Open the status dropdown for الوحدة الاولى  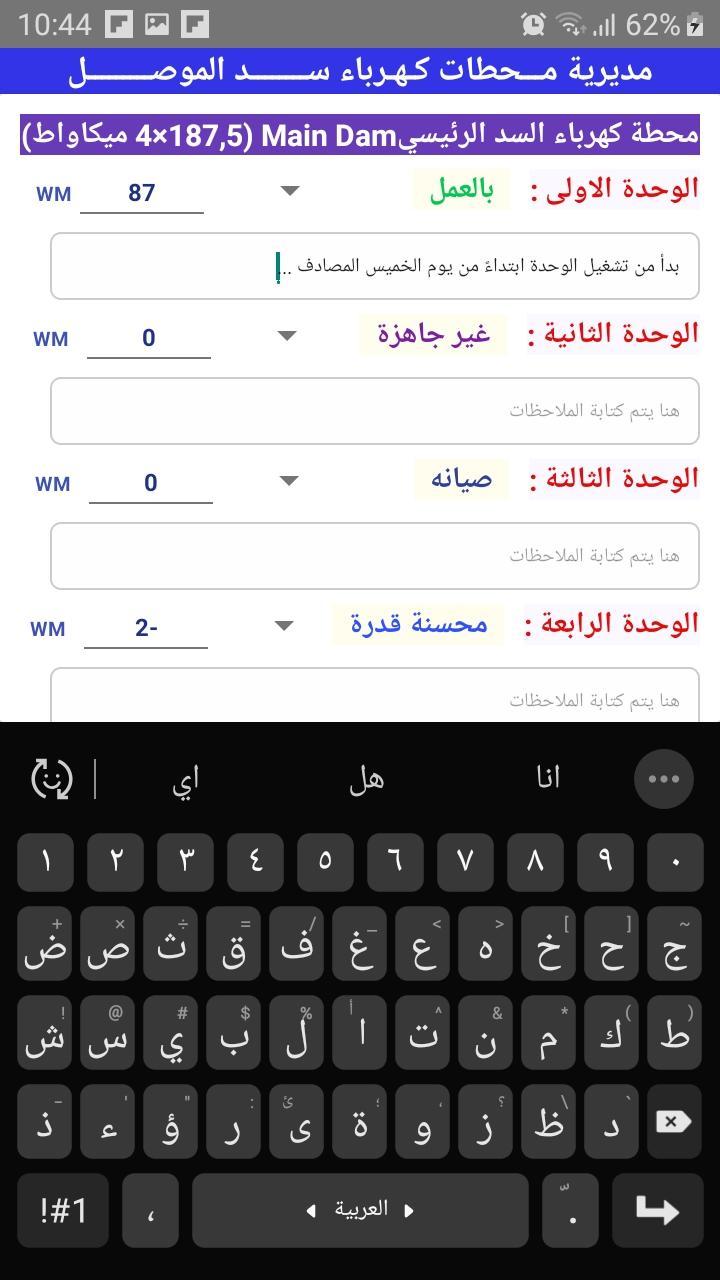290,190
